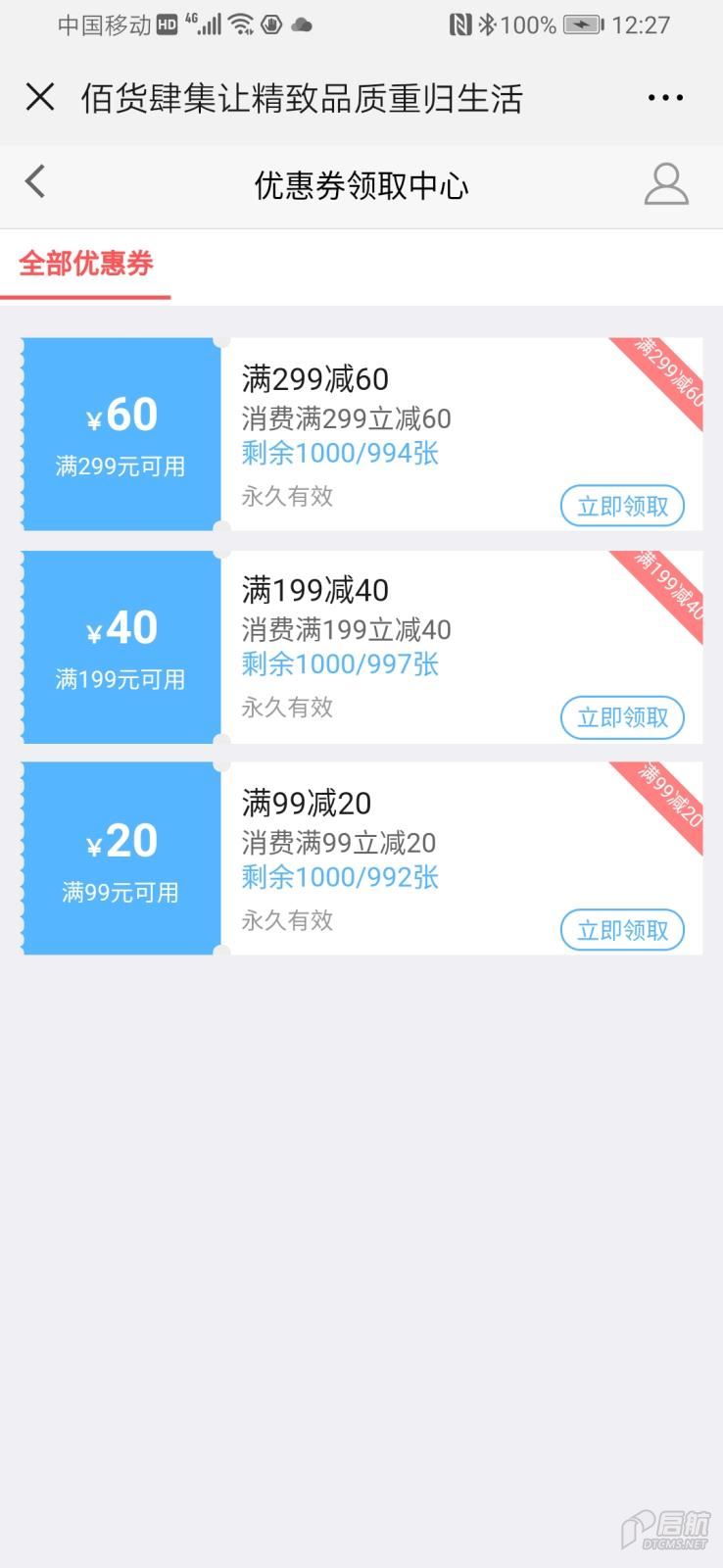Select the 全部优惠券 tab
This screenshot has height=1568, width=723.
(86, 264)
